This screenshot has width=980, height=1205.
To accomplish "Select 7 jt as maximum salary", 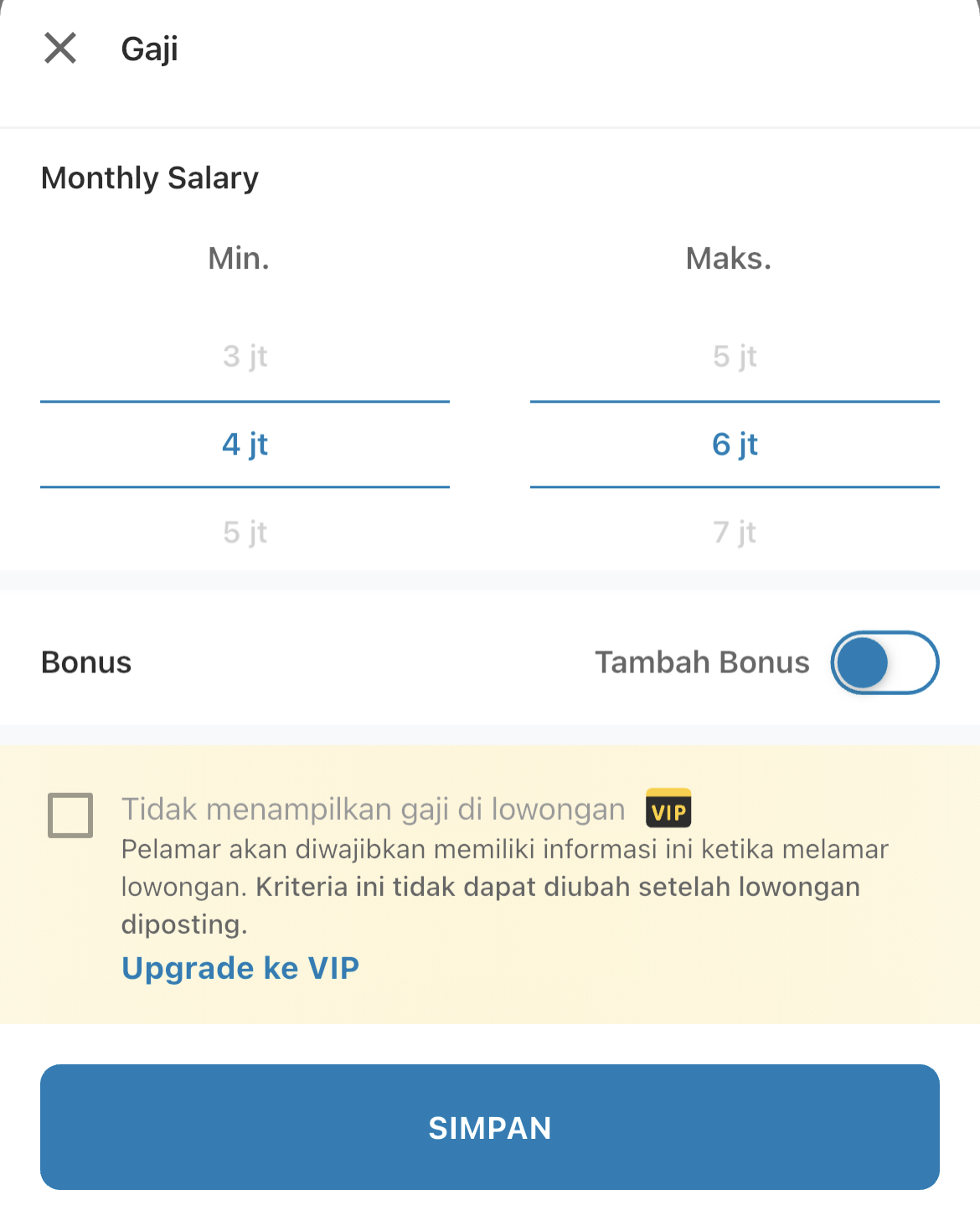I will (x=735, y=533).
